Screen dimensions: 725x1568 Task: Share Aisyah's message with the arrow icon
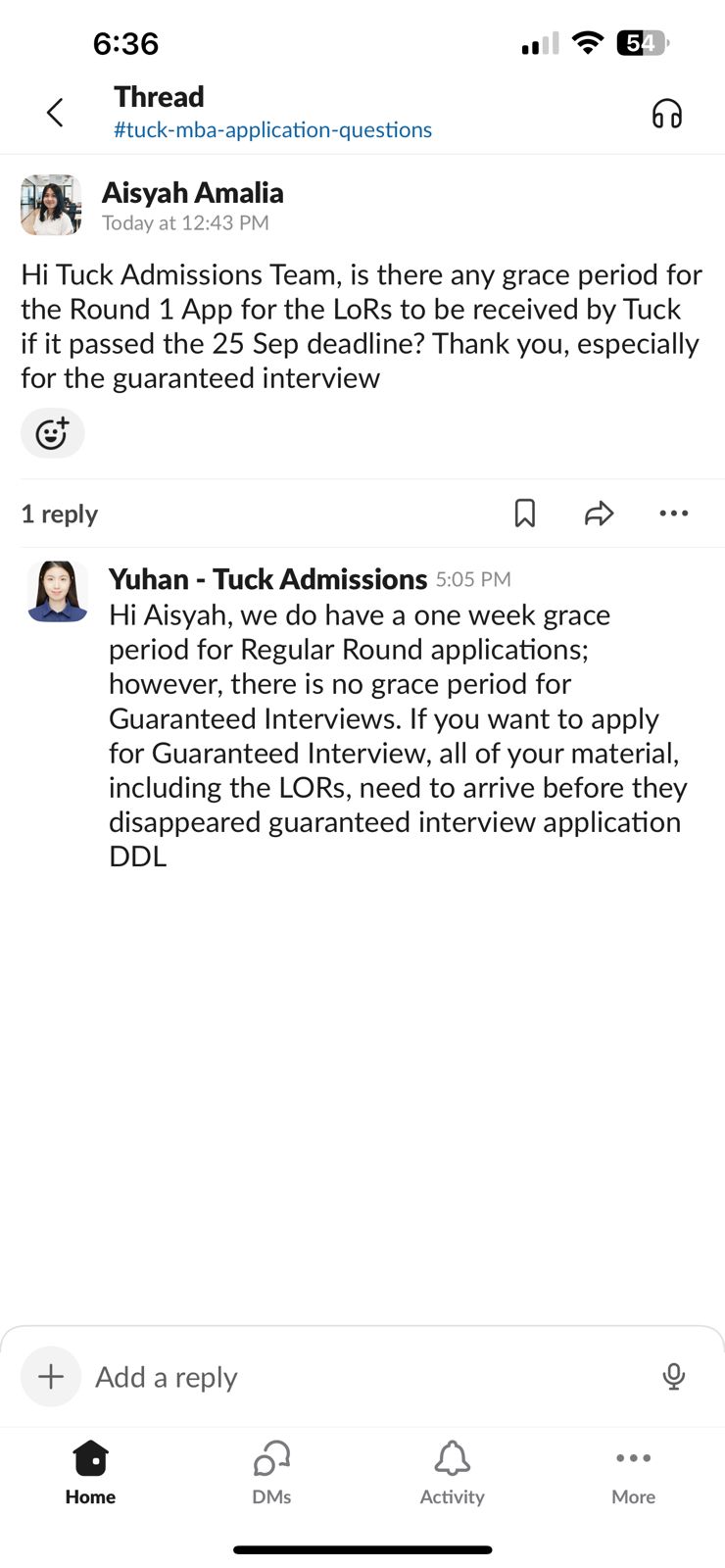coord(599,513)
